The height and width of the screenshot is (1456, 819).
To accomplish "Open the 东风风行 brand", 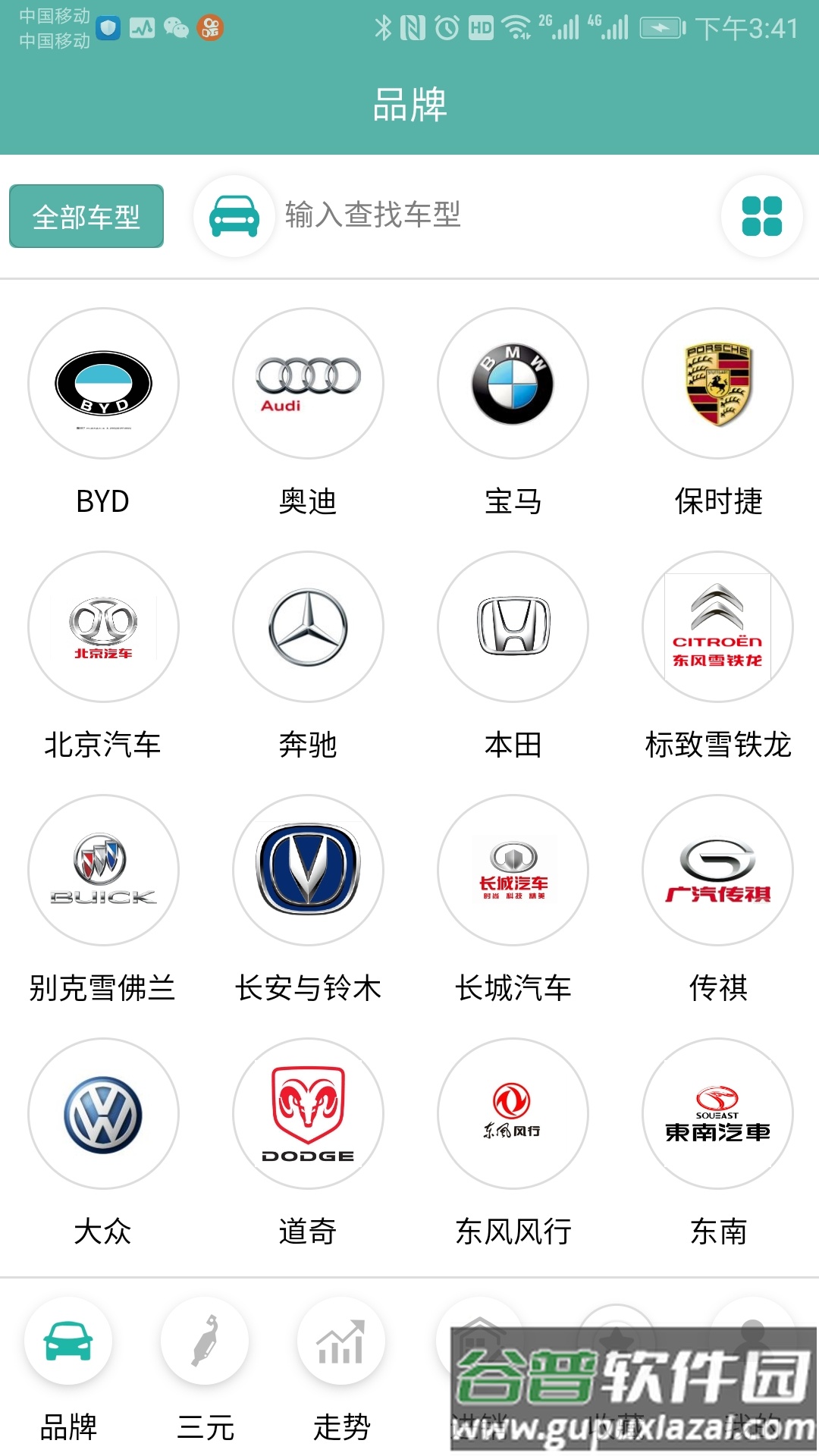I will pos(513,1114).
